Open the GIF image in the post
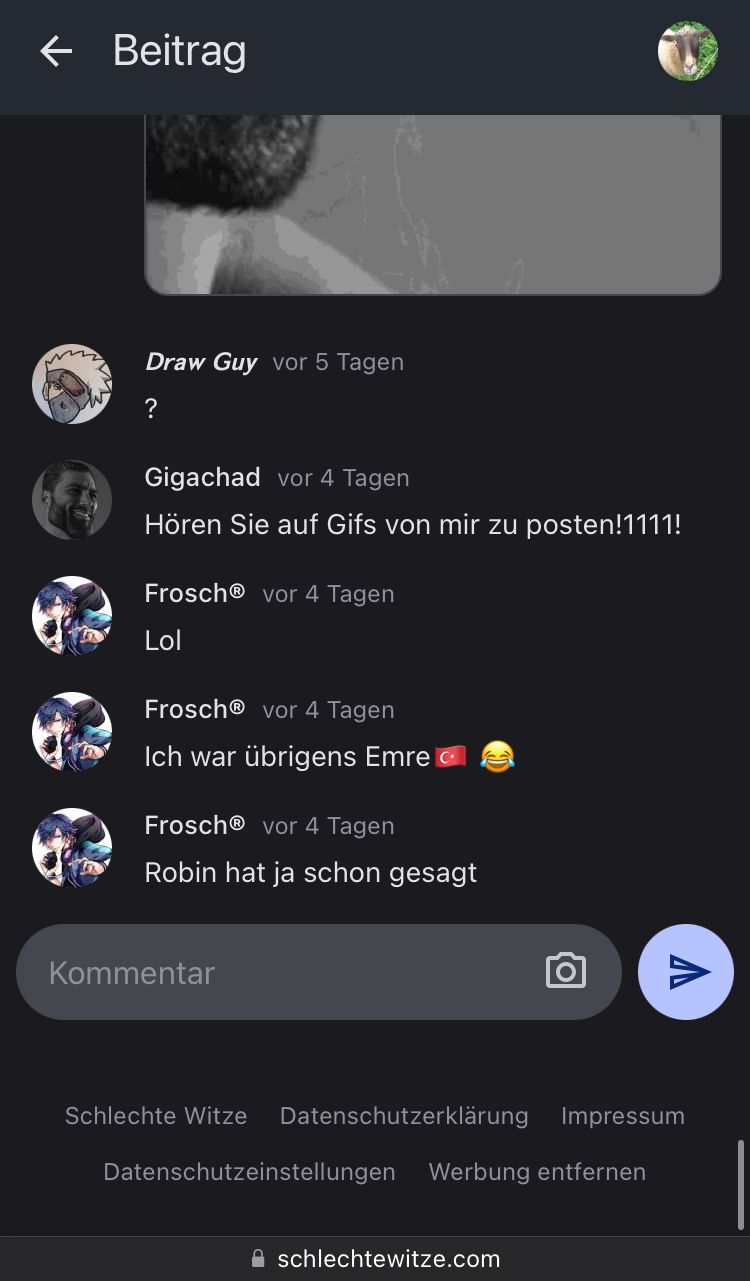750x1281 pixels. (x=432, y=204)
